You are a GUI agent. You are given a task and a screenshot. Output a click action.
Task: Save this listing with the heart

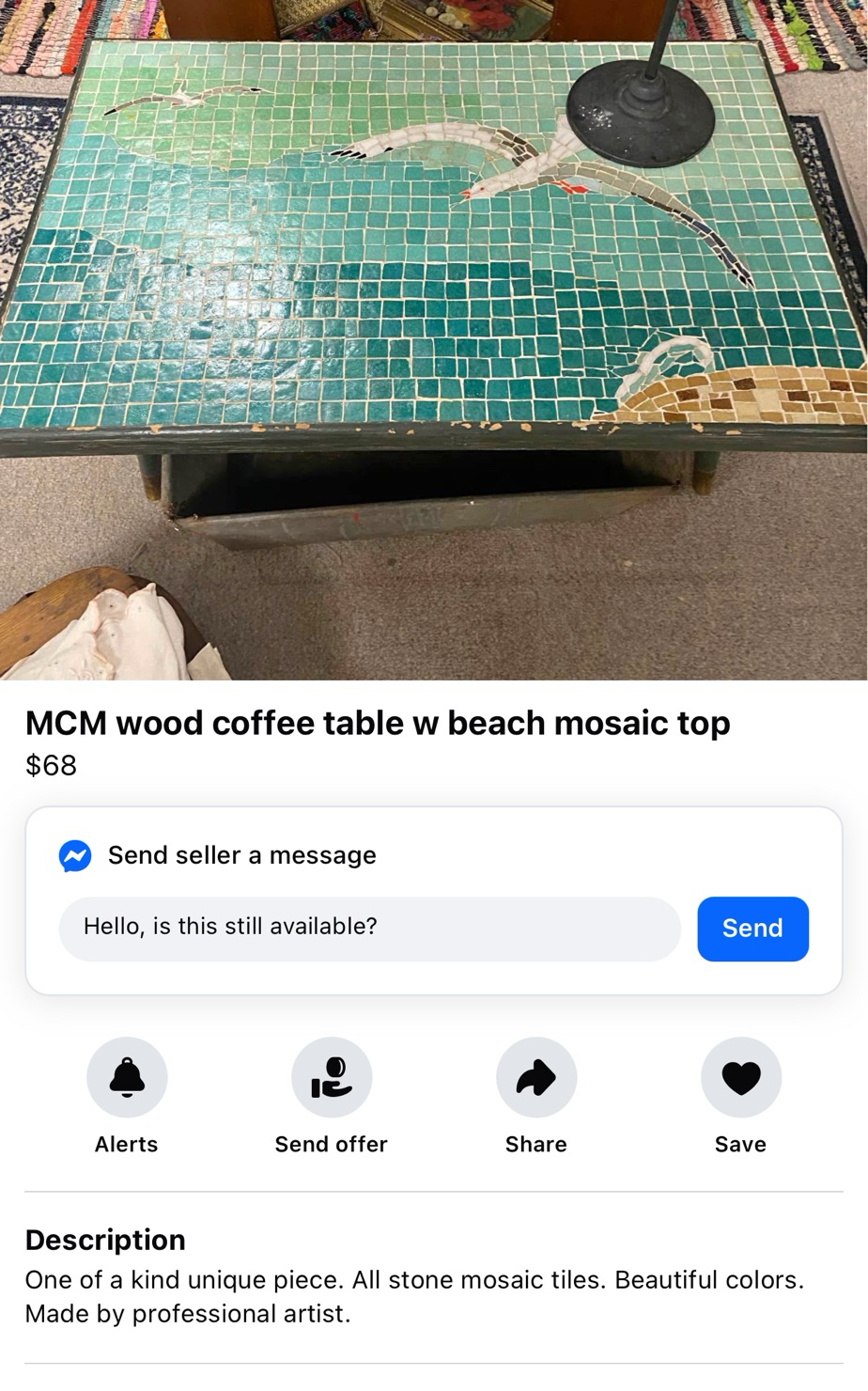click(741, 1077)
